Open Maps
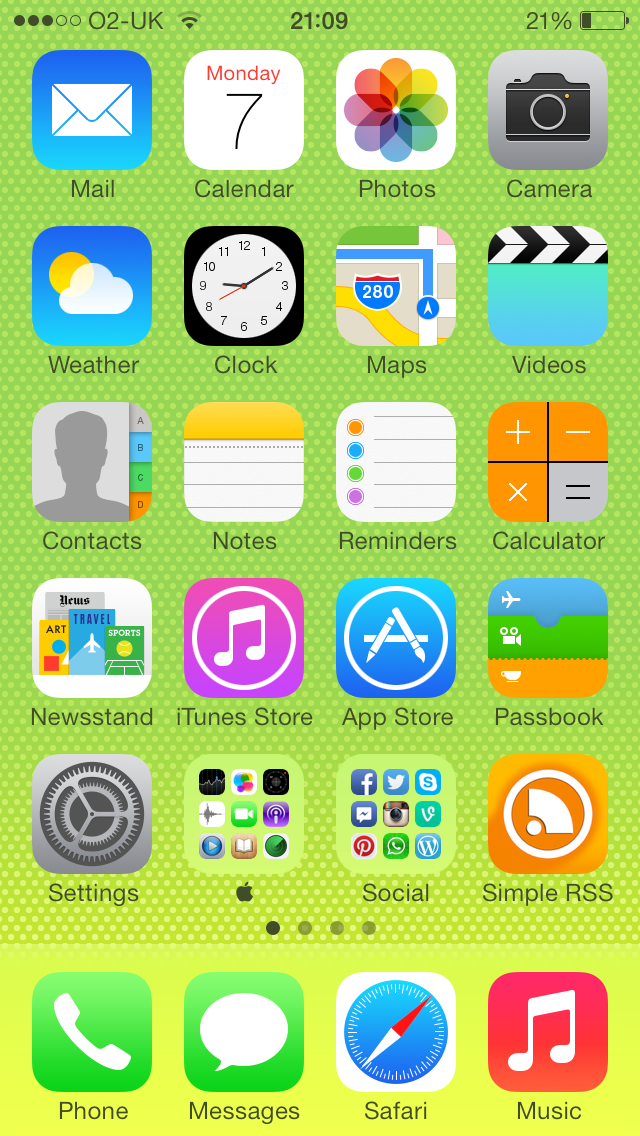Screen dimensions: 640x1136 tap(396, 286)
